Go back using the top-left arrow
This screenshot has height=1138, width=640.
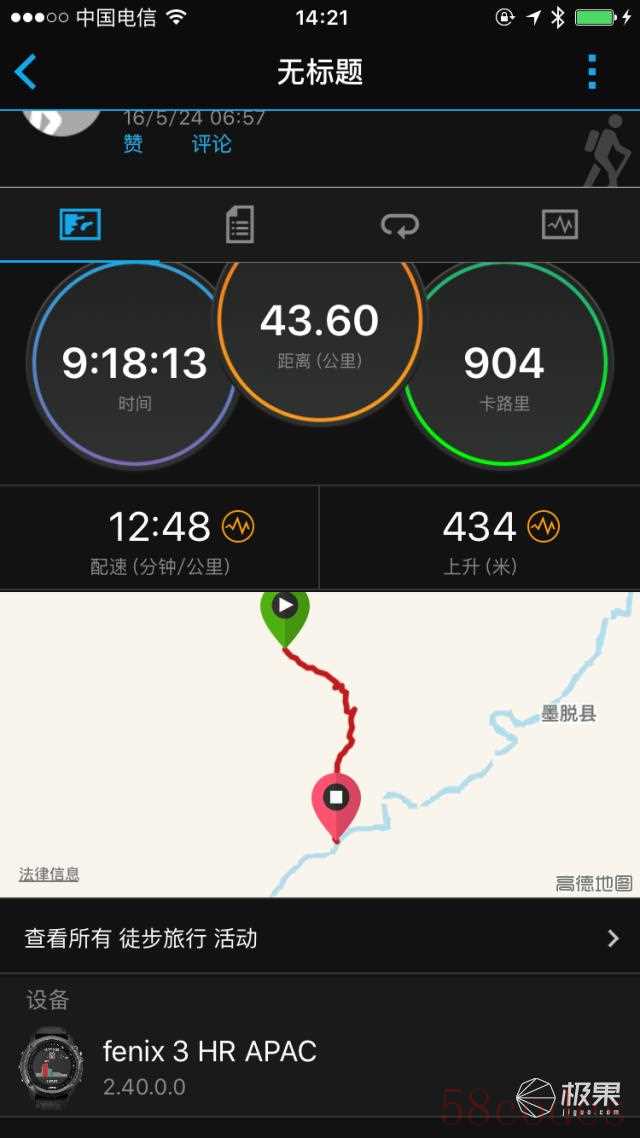(26, 72)
